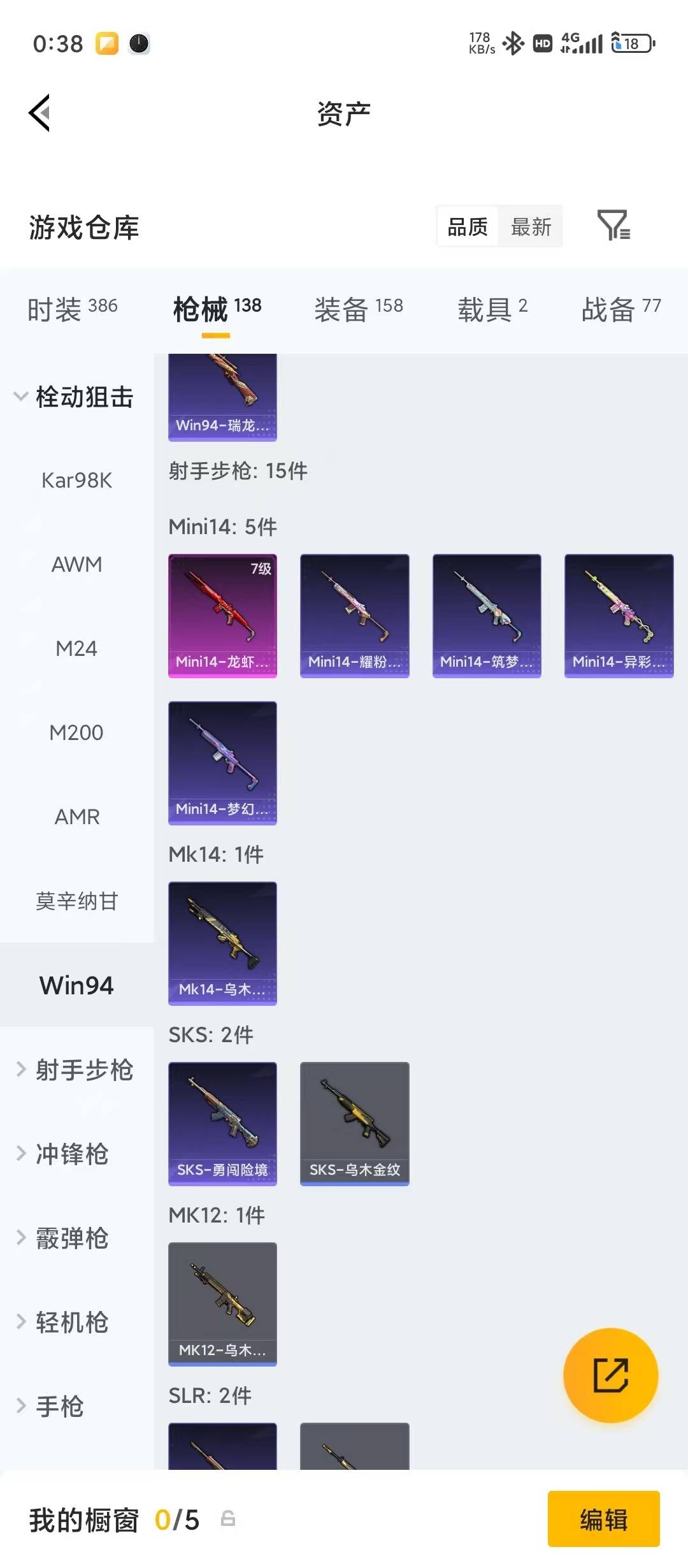Collapse the 栓动狙击 category chevron
Viewport: 688px width, 1568px height.
(x=20, y=395)
